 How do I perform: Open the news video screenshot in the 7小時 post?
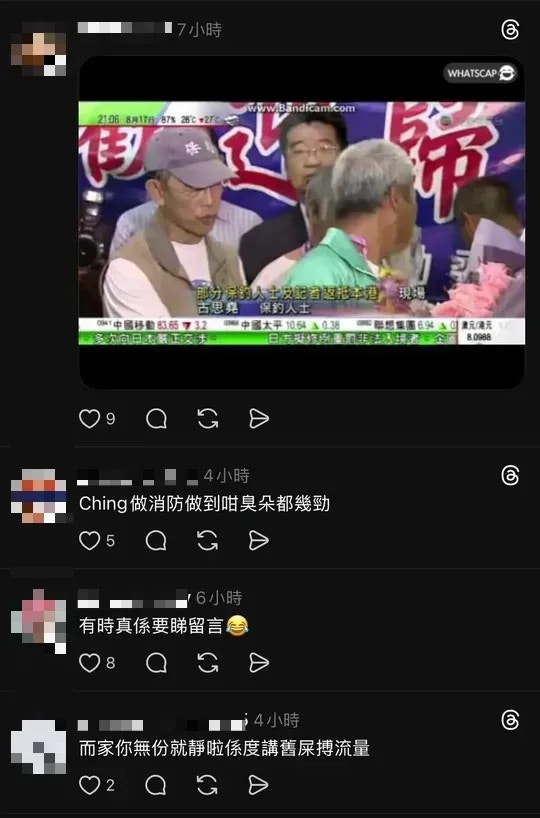click(302, 222)
